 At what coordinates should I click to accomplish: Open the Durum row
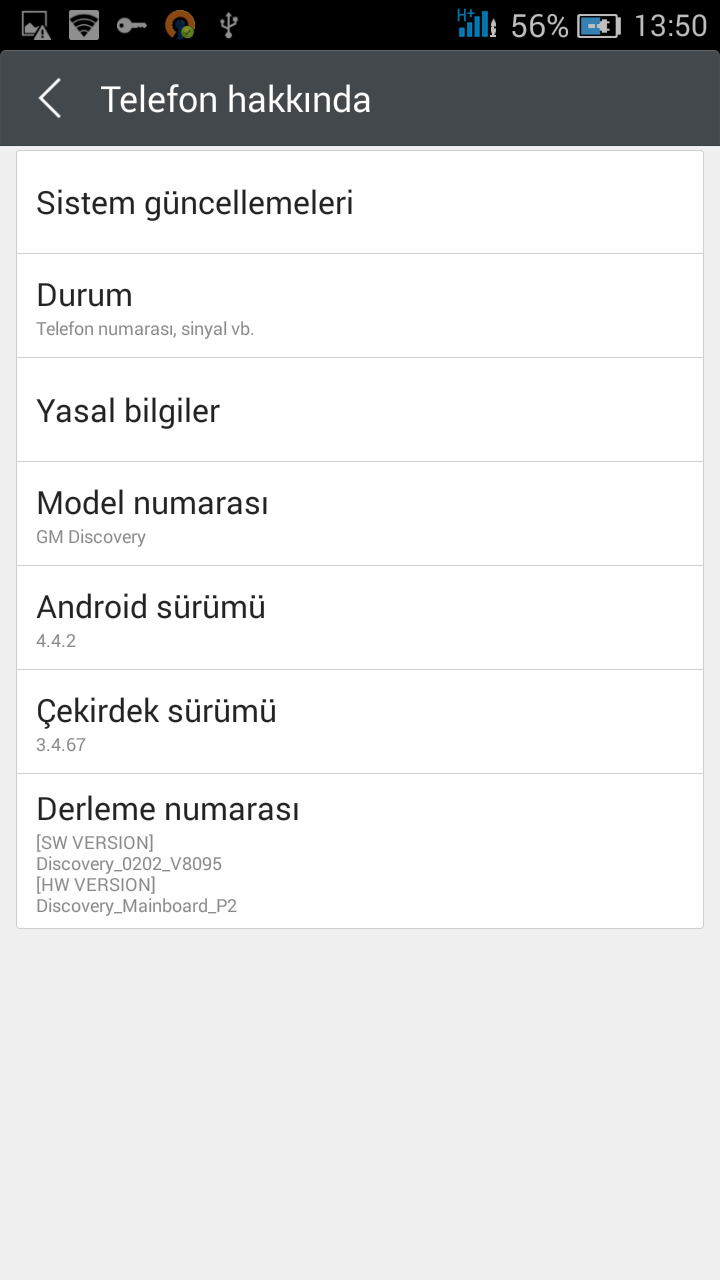click(360, 307)
